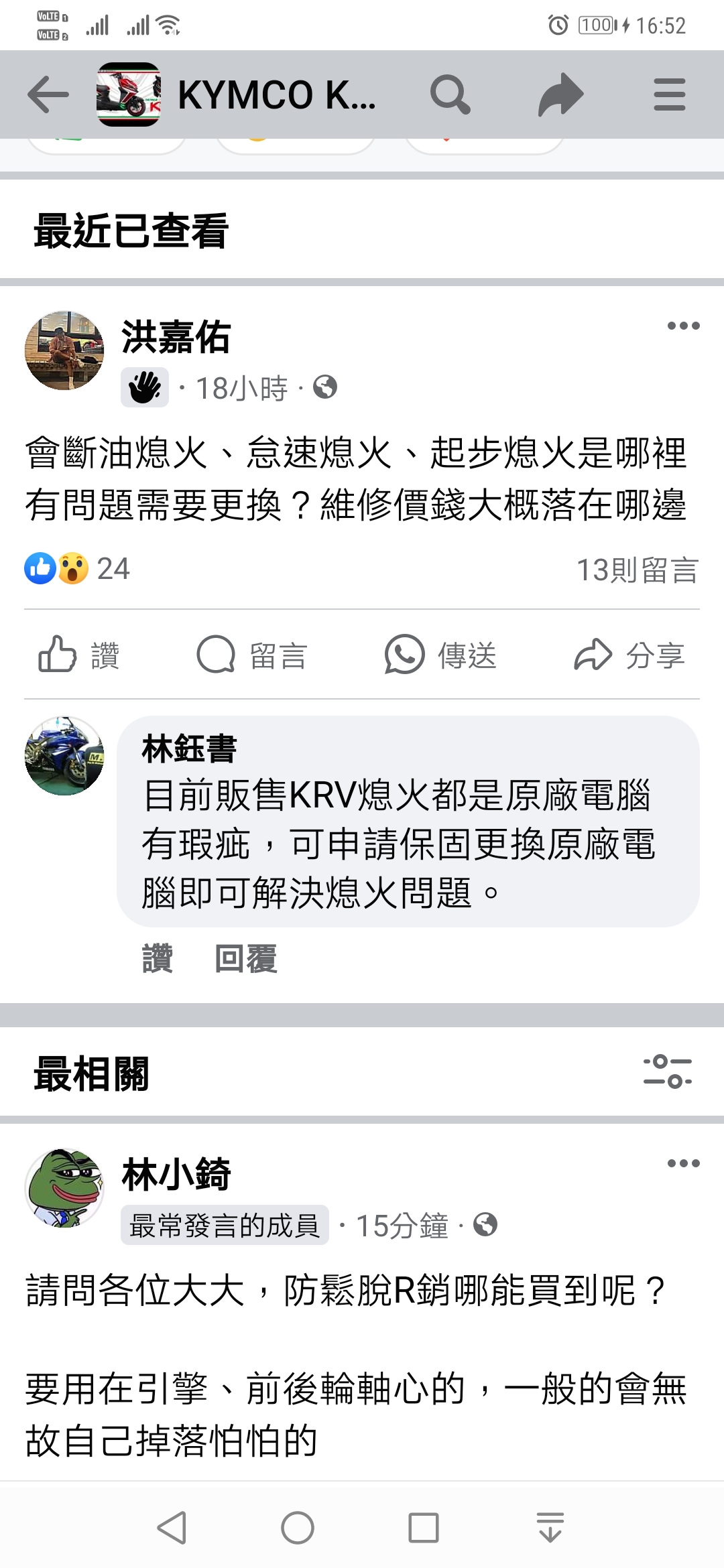Open the 最相關 sort filter icon

pos(667,1071)
